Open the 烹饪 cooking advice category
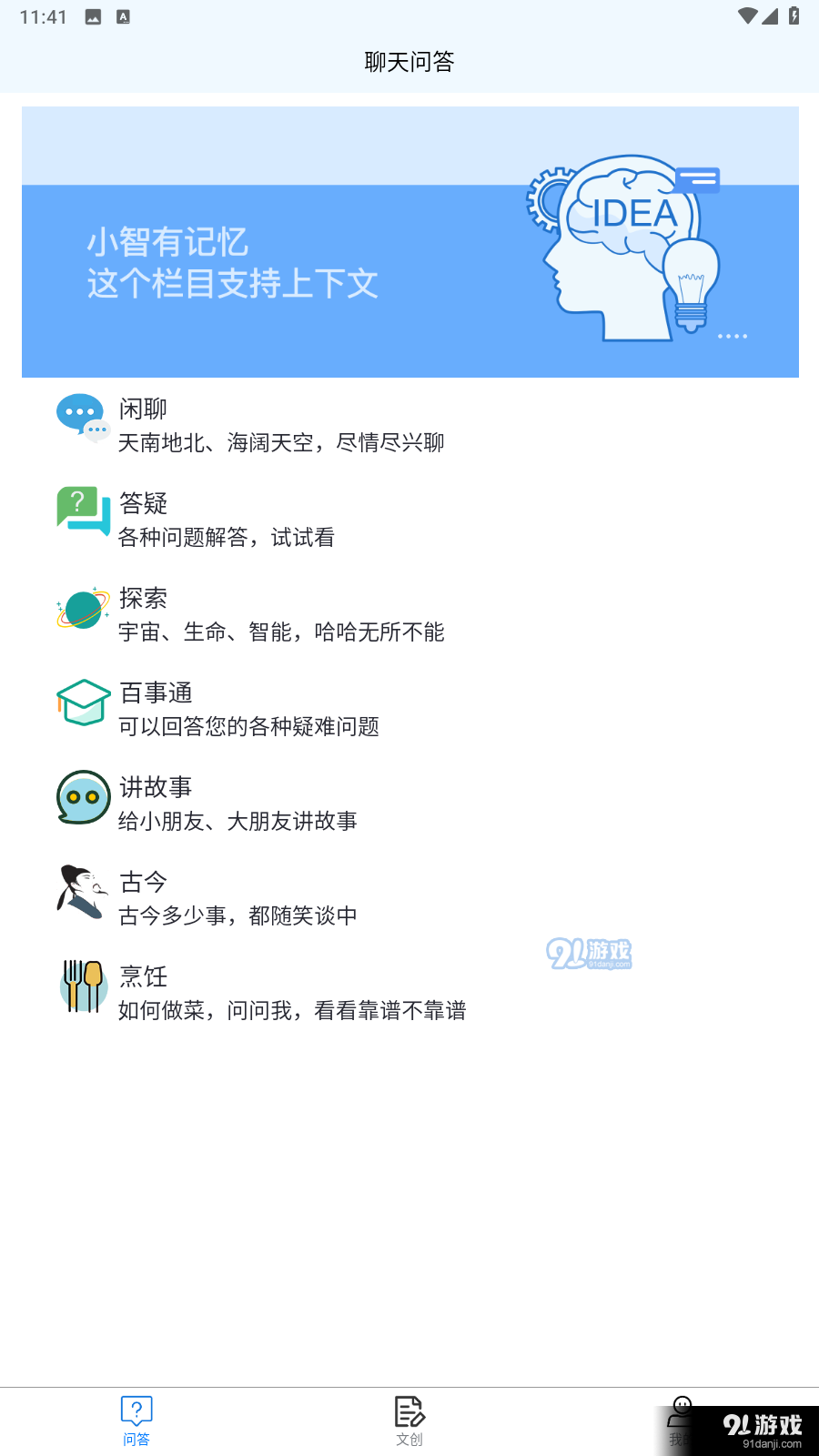The image size is (819, 1456). pyautogui.click(x=291, y=992)
